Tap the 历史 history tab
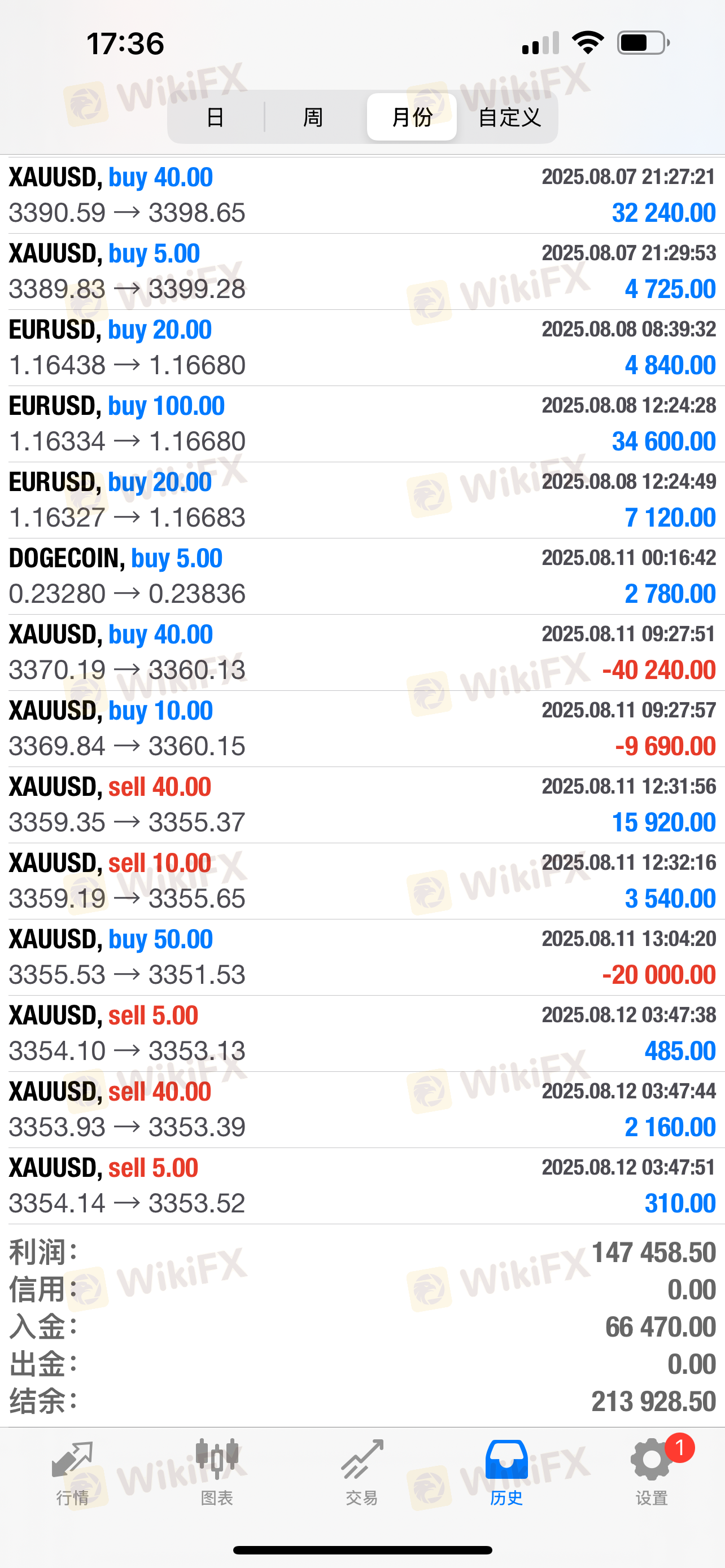 pos(506,1473)
